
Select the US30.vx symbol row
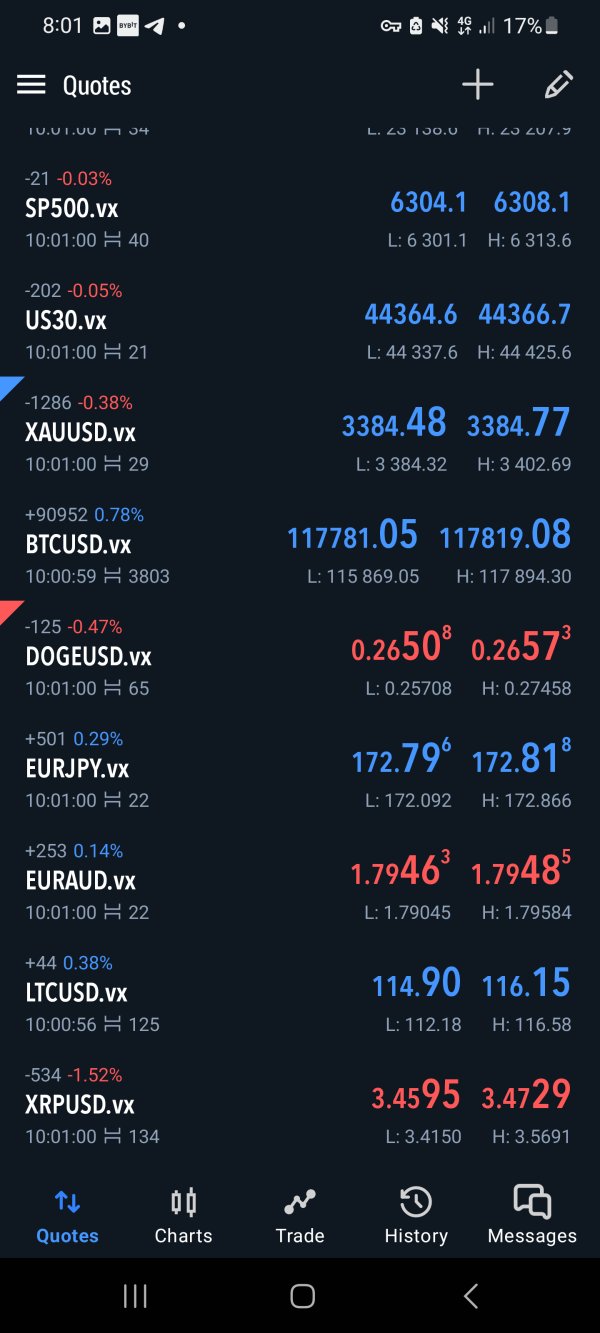coord(300,321)
